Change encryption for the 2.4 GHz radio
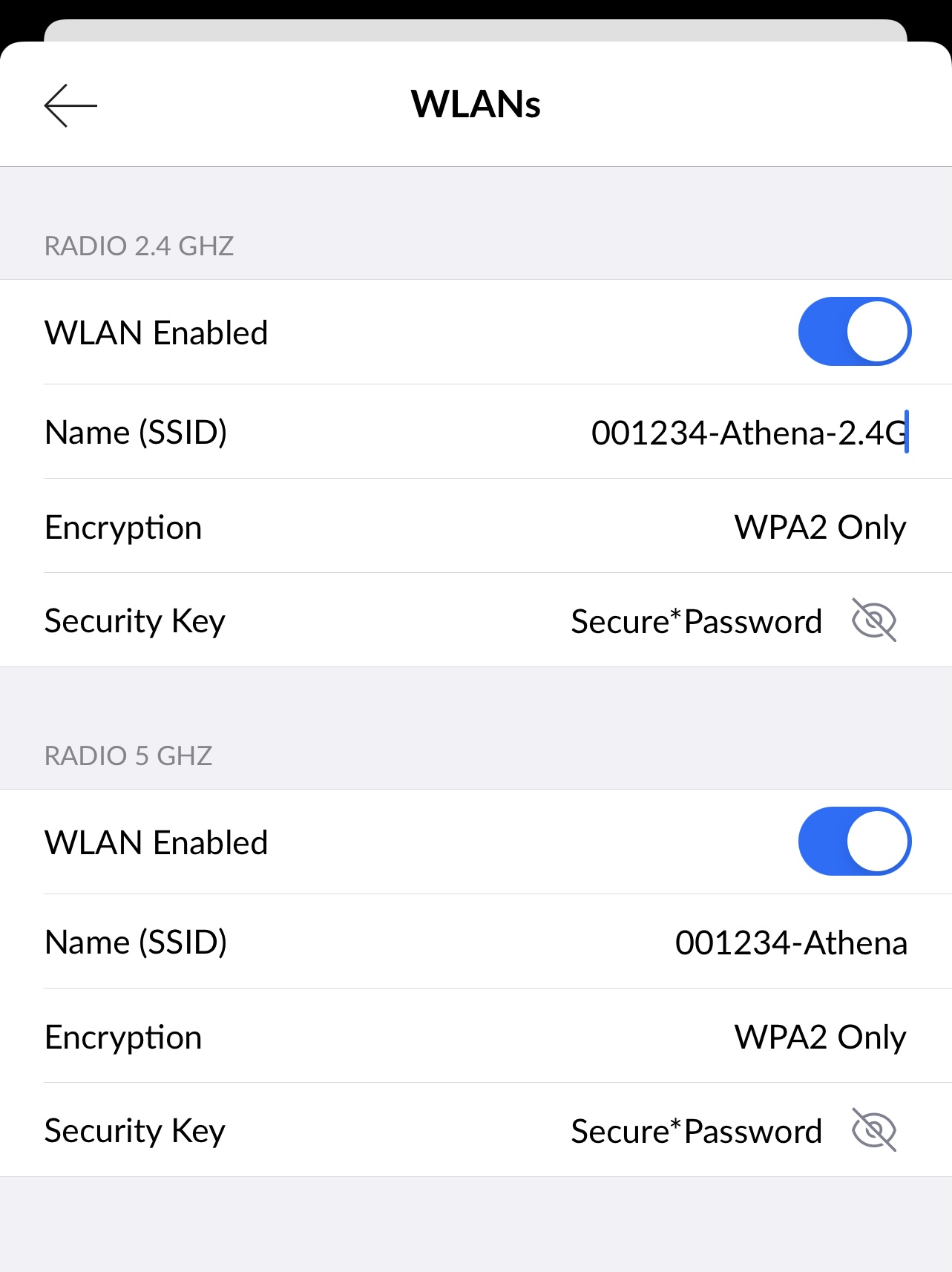This screenshot has height=1272, width=952. pyautogui.click(x=820, y=528)
